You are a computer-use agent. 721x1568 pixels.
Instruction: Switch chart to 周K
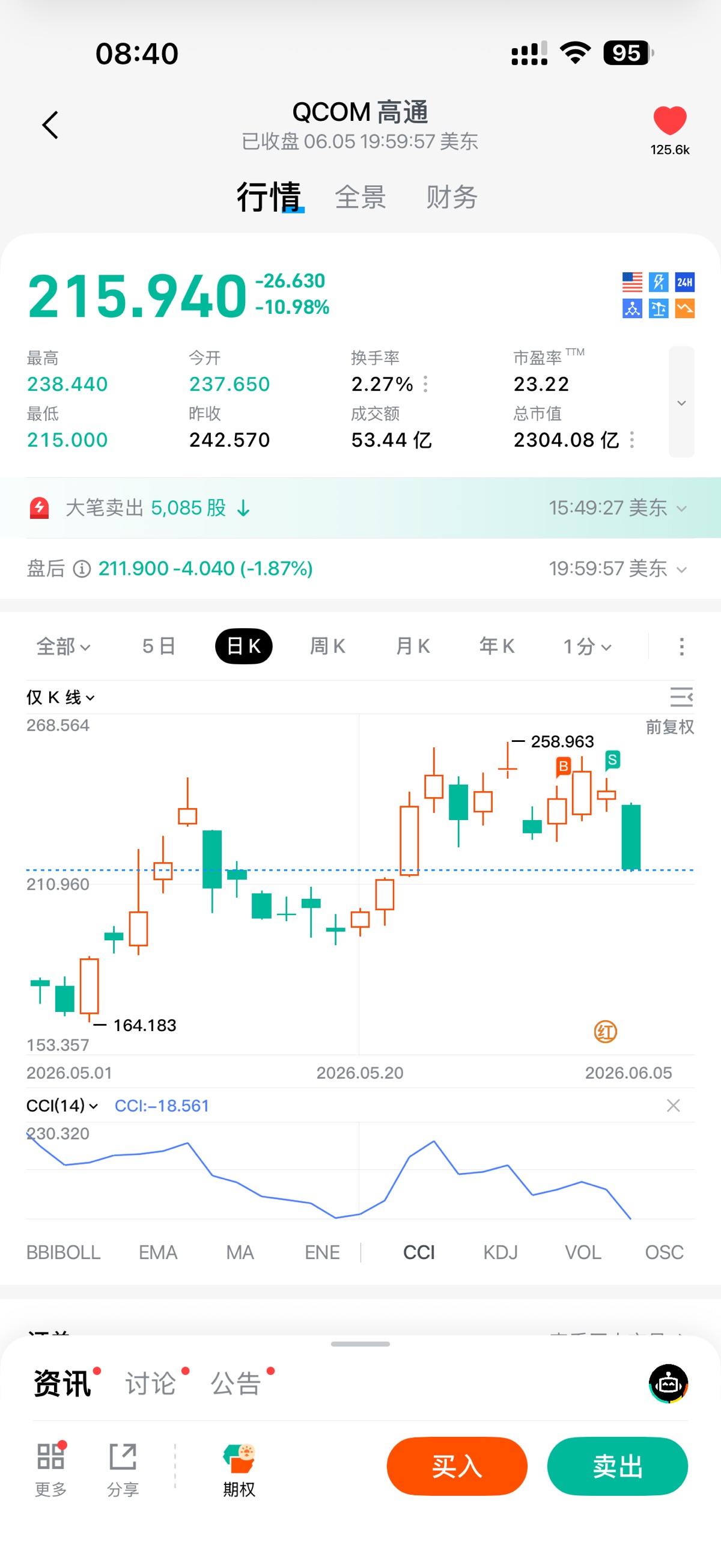328,646
